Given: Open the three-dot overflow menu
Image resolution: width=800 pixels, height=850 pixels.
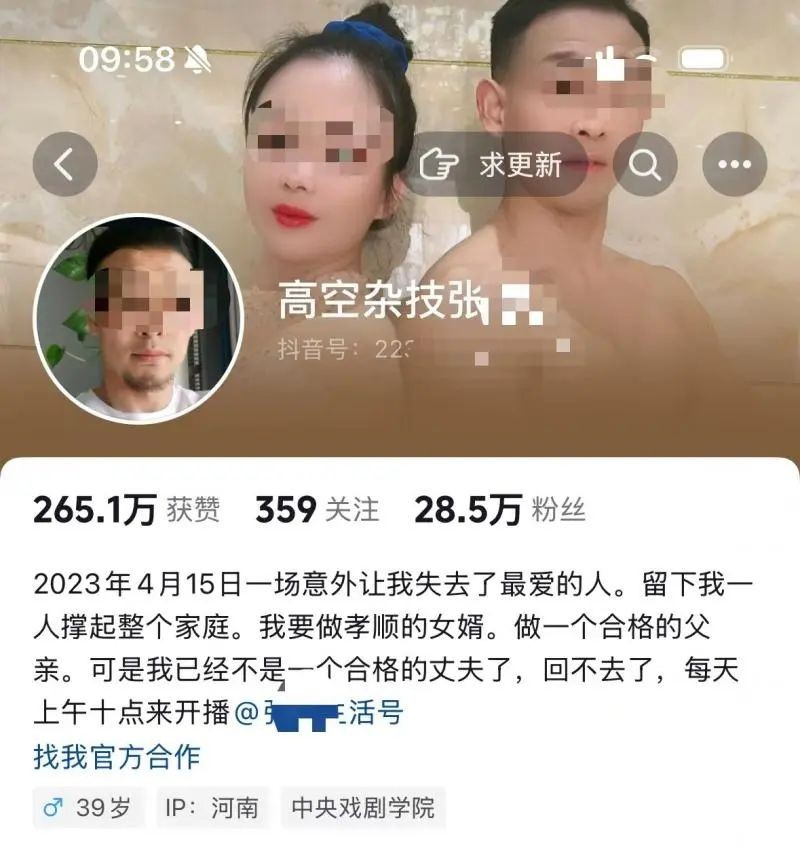Looking at the screenshot, I should tap(733, 164).
